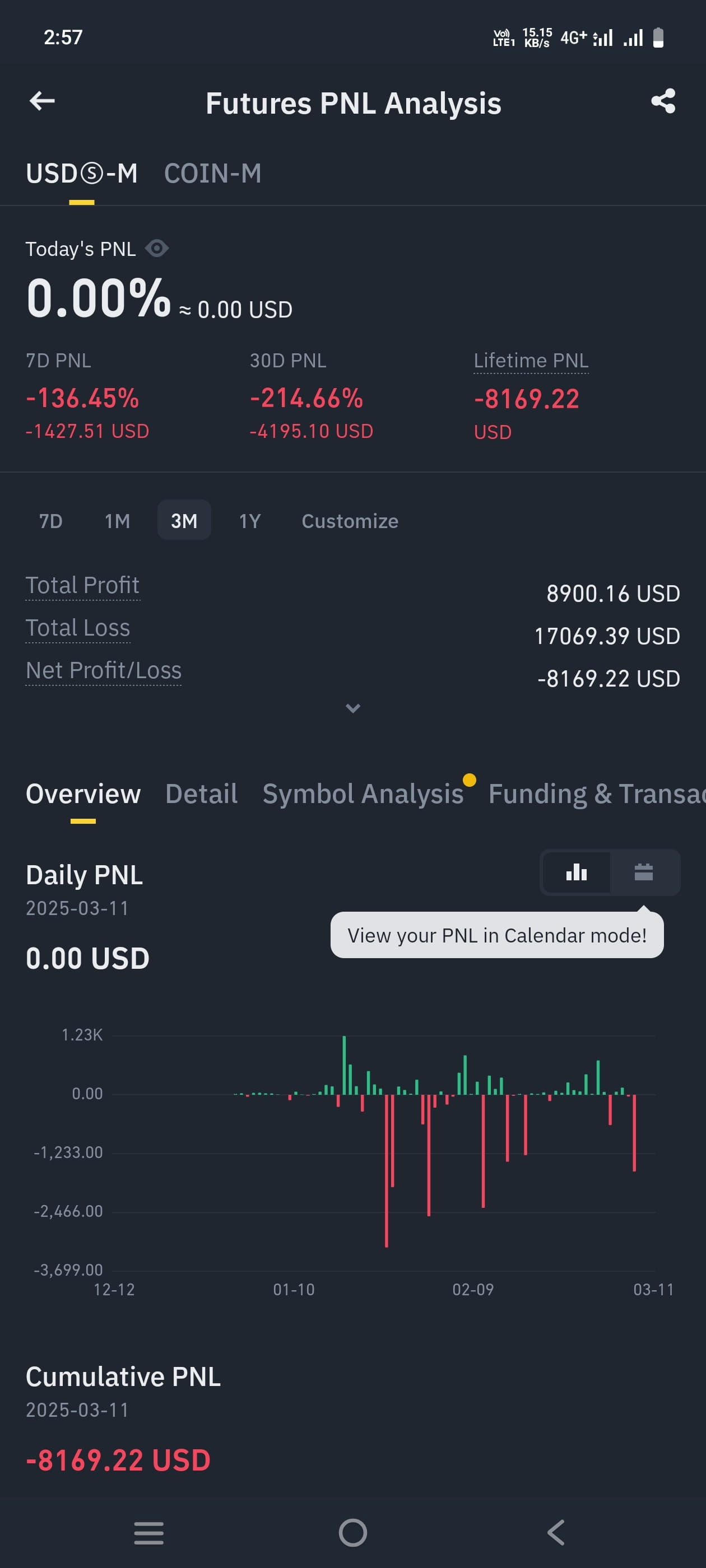The height and width of the screenshot is (1568, 706).
Task: Open the Symbol Analysis tab
Action: click(x=363, y=794)
